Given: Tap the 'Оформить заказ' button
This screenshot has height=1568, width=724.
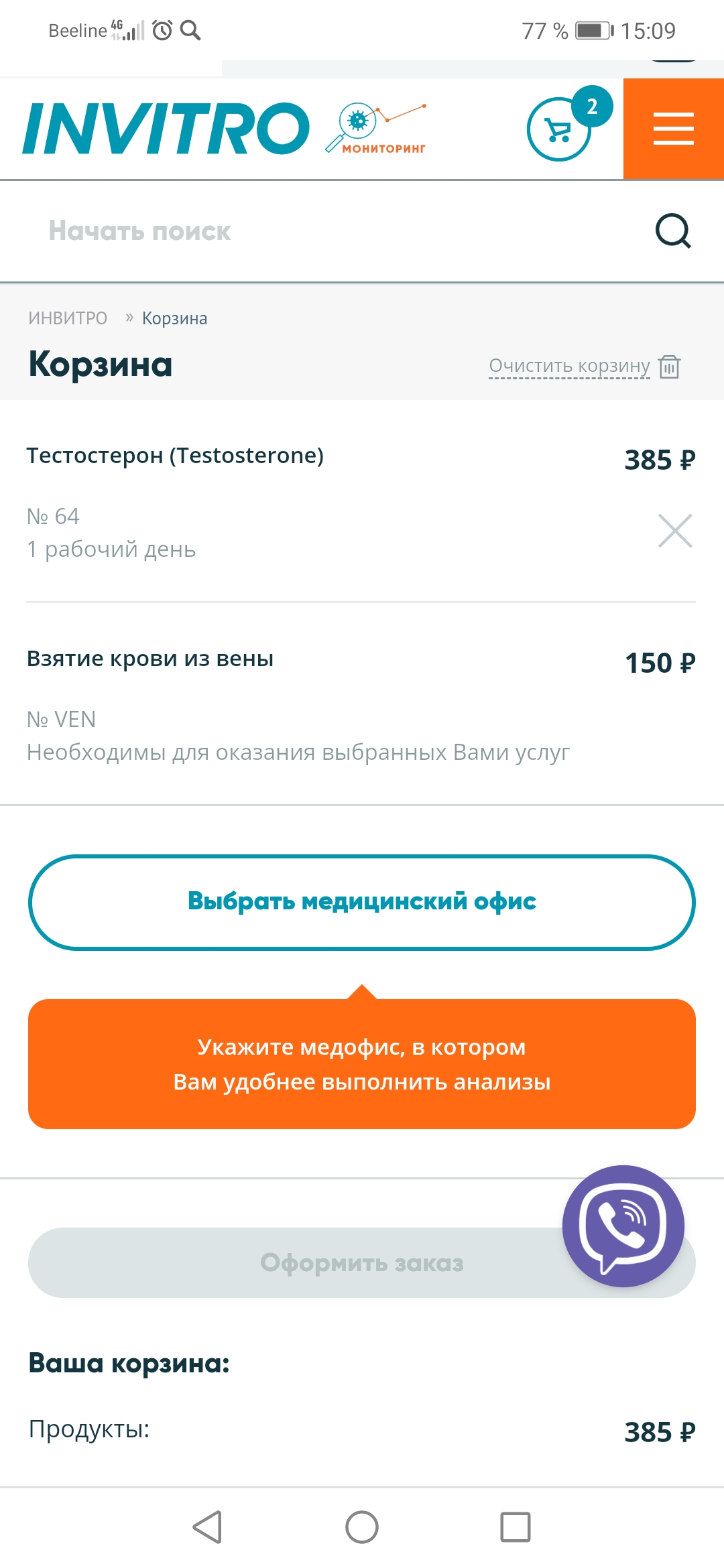Looking at the screenshot, I should coord(362,1262).
